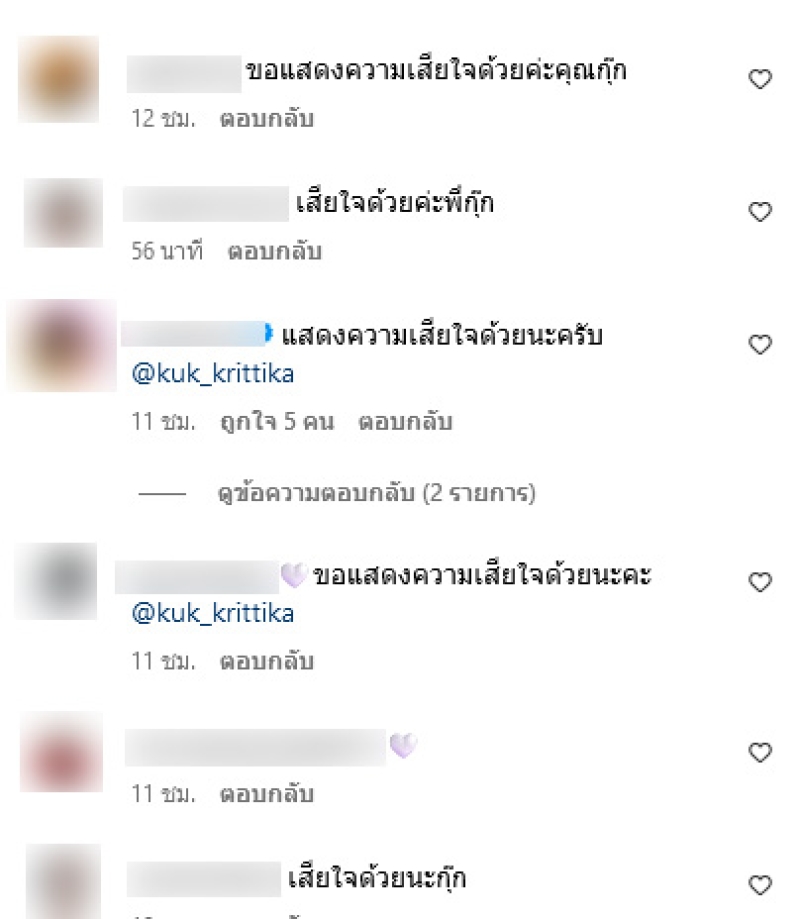Image resolution: width=800 pixels, height=919 pixels.
Task: Reply to the comment 'ขอแสดงความเสียใจด้วยค่ะคุณกุ๊ก'
Action: tap(267, 119)
